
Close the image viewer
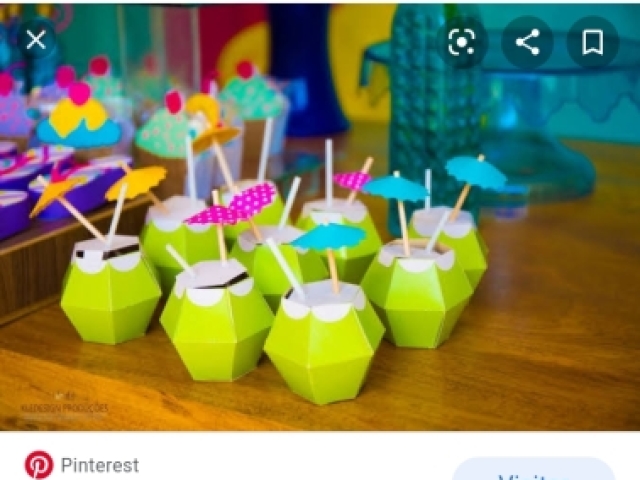[x=36, y=41]
